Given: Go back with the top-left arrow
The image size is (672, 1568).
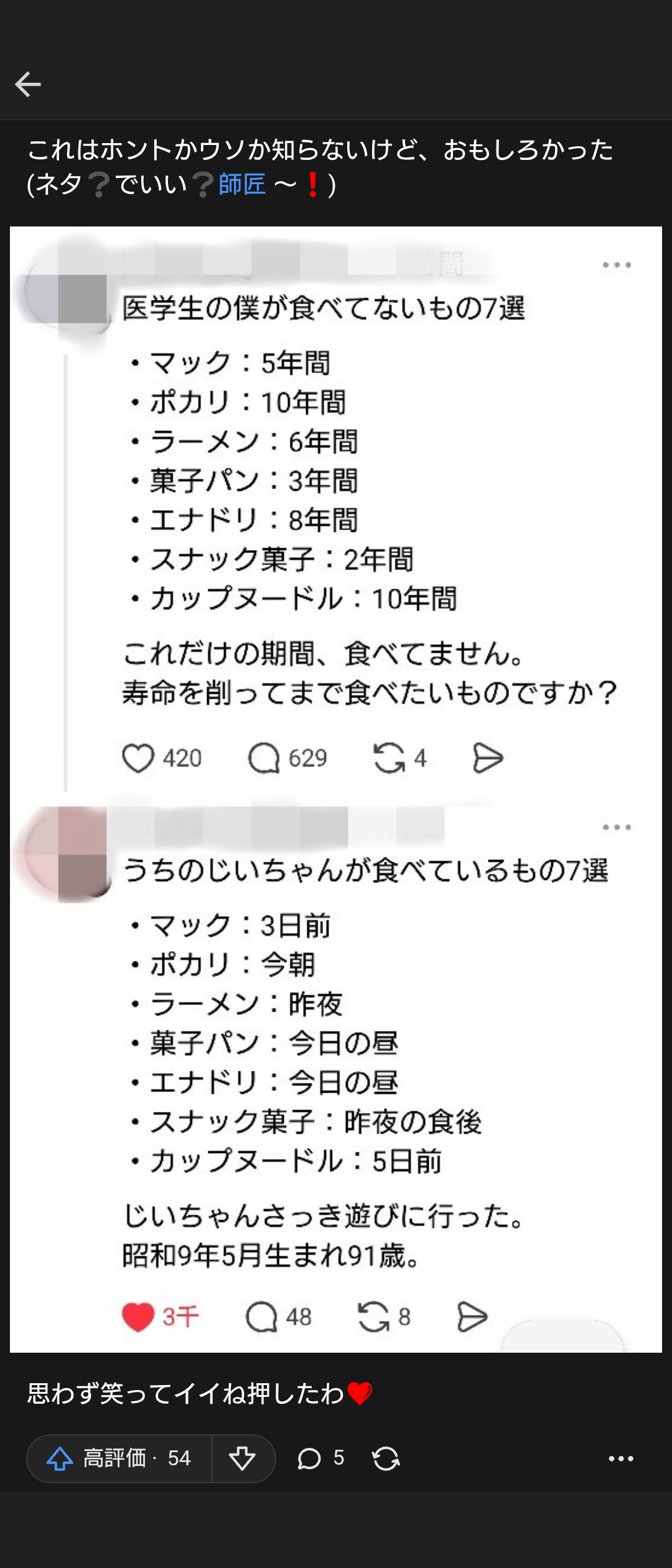Looking at the screenshot, I should tap(28, 84).
